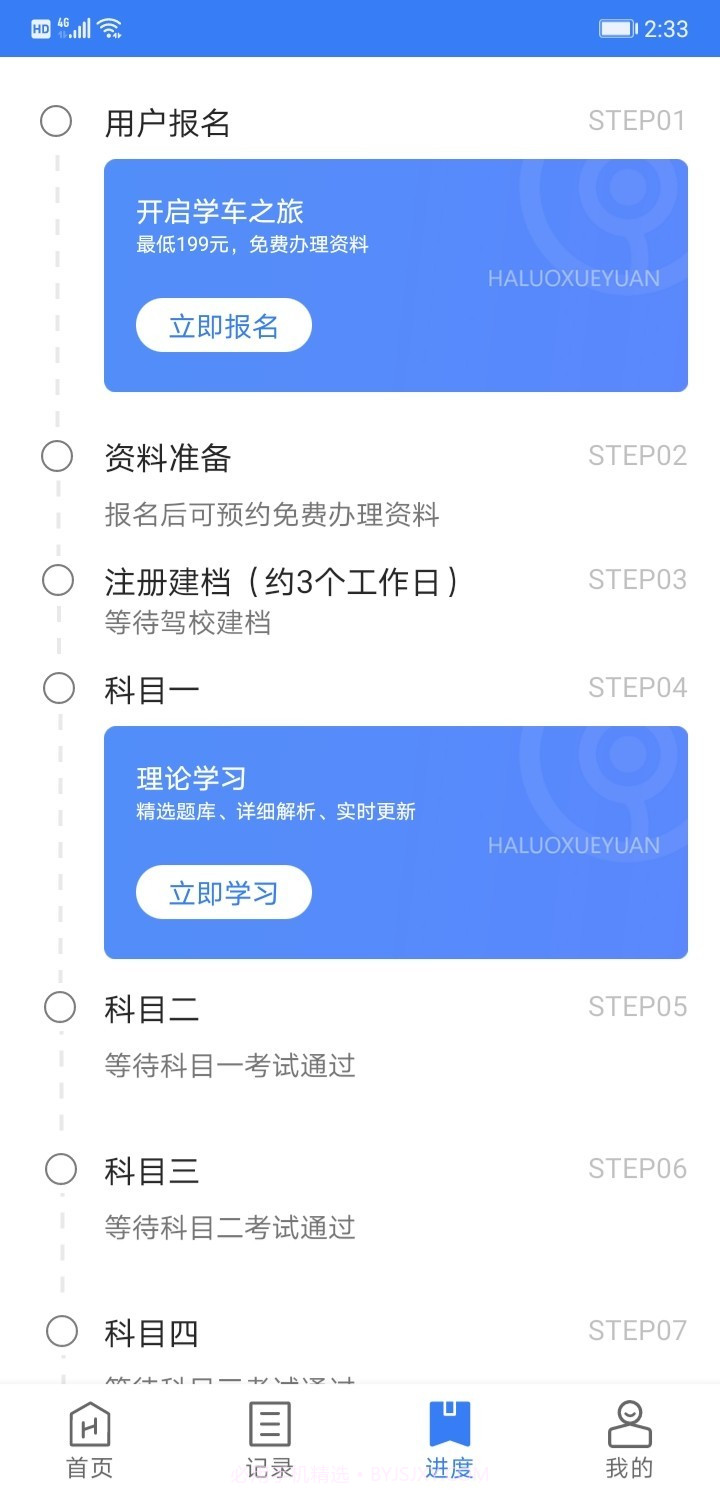
Task: Open the 首页 home tab icon
Action: coord(89,1424)
